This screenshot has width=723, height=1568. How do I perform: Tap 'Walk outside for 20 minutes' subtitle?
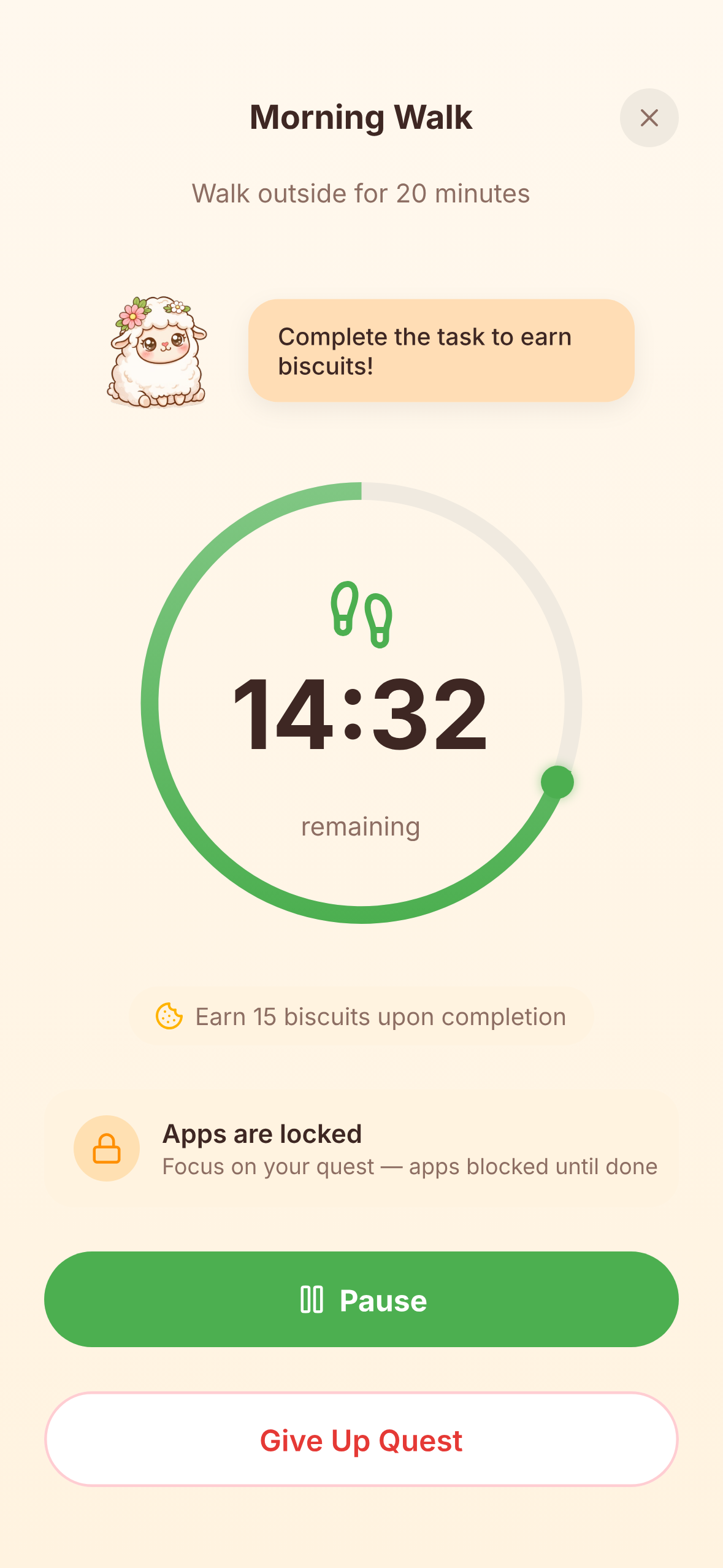[361, 193]
